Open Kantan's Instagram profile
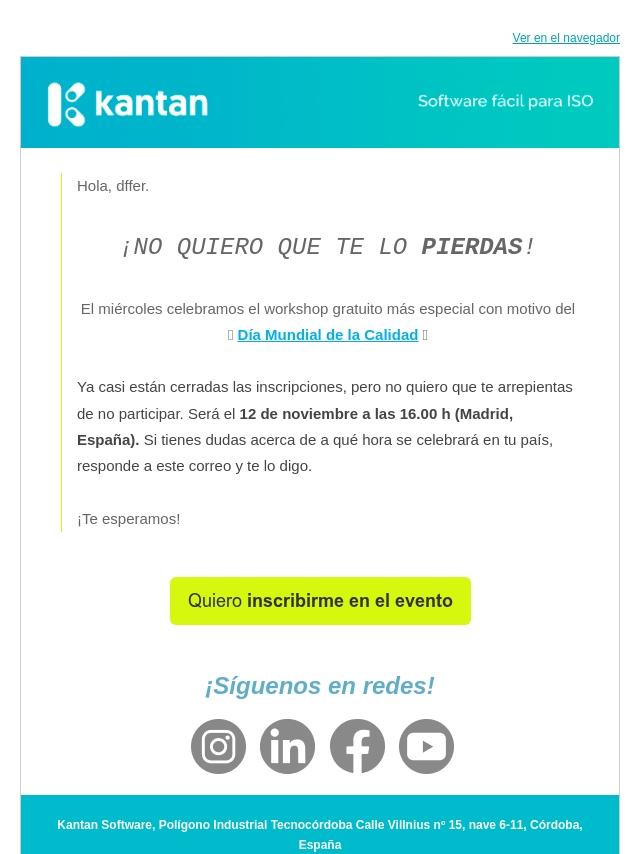Image resolution: width=640 pixels, height=854 pixels. coord(218,746)
